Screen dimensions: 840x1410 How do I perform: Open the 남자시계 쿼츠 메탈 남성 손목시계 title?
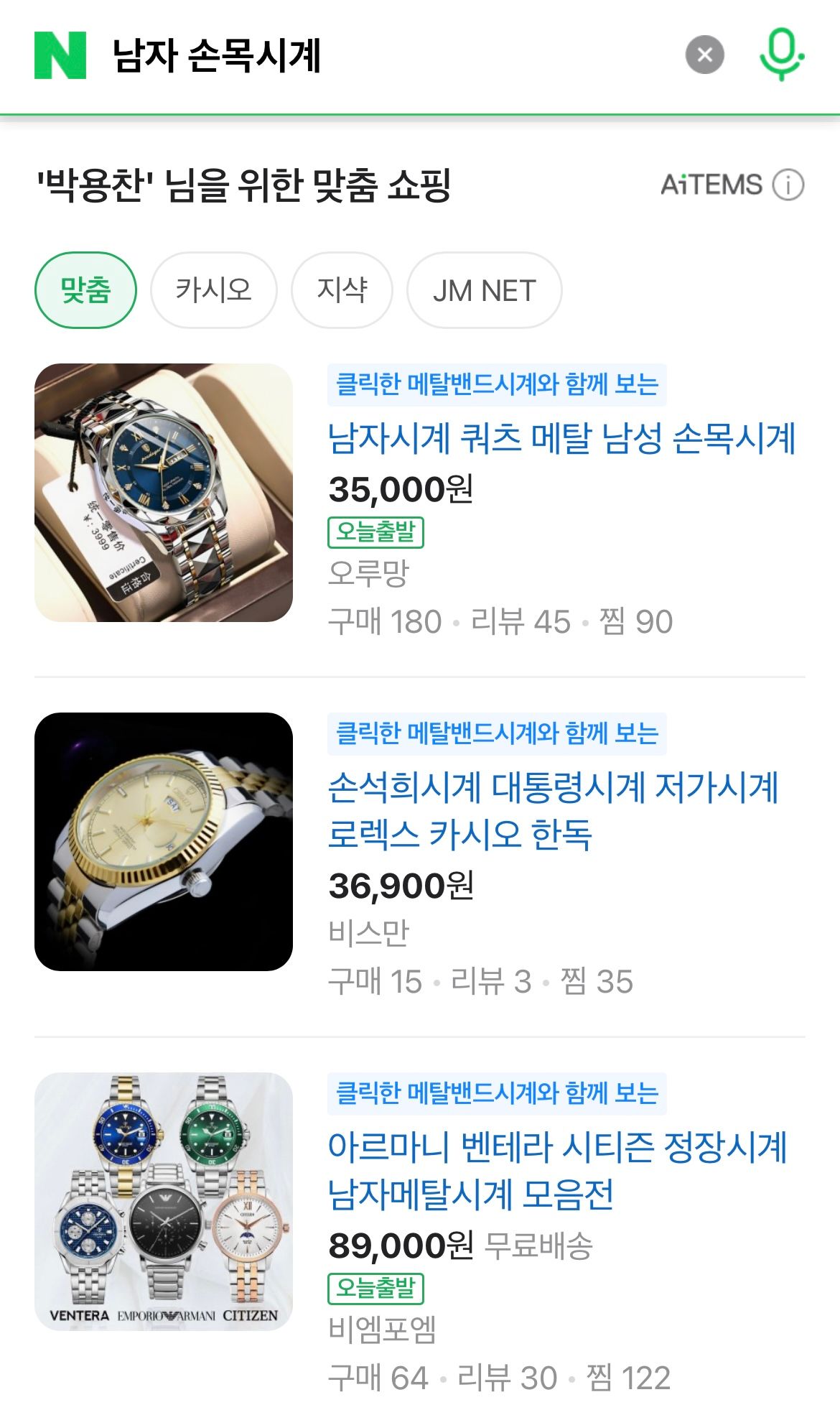pos(561,439)
